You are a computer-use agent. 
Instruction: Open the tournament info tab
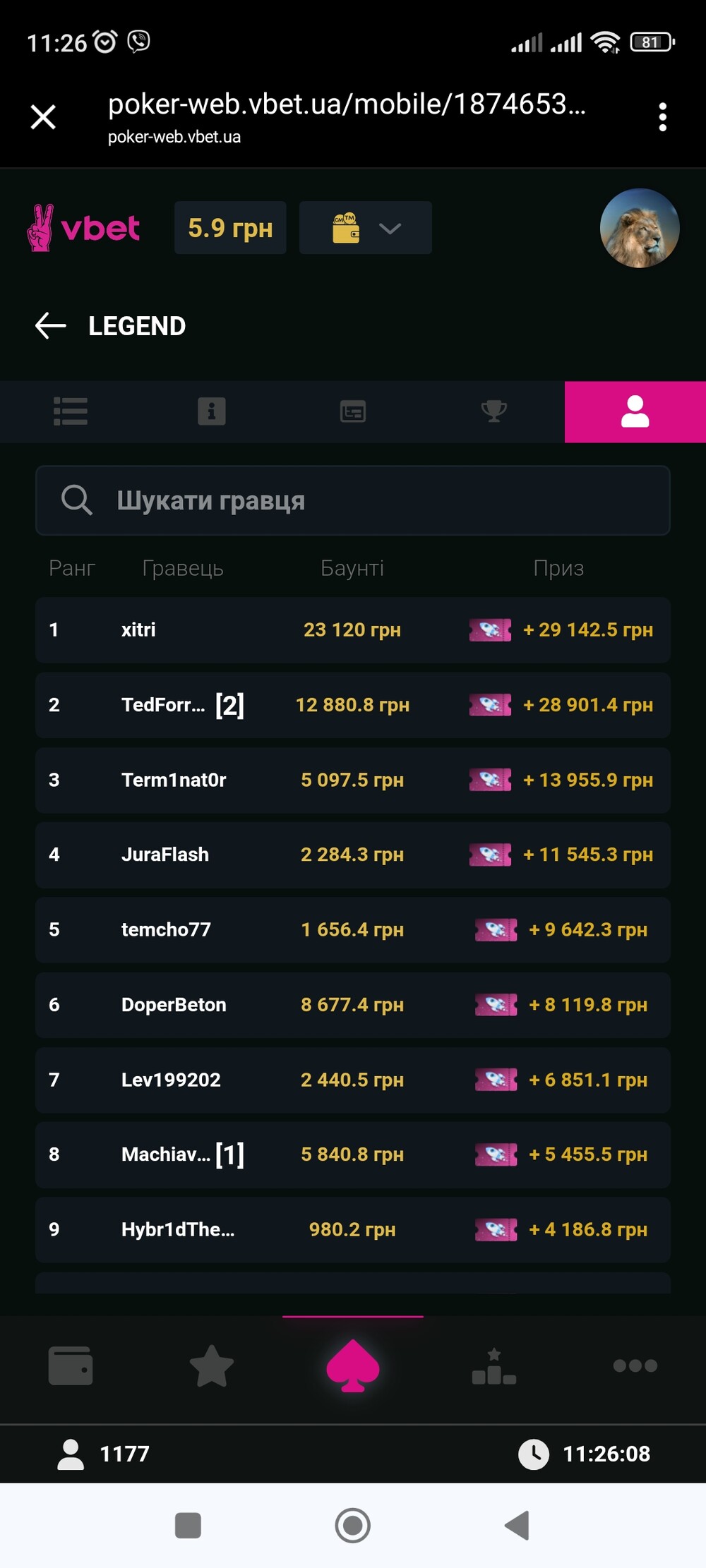(212, 411)
